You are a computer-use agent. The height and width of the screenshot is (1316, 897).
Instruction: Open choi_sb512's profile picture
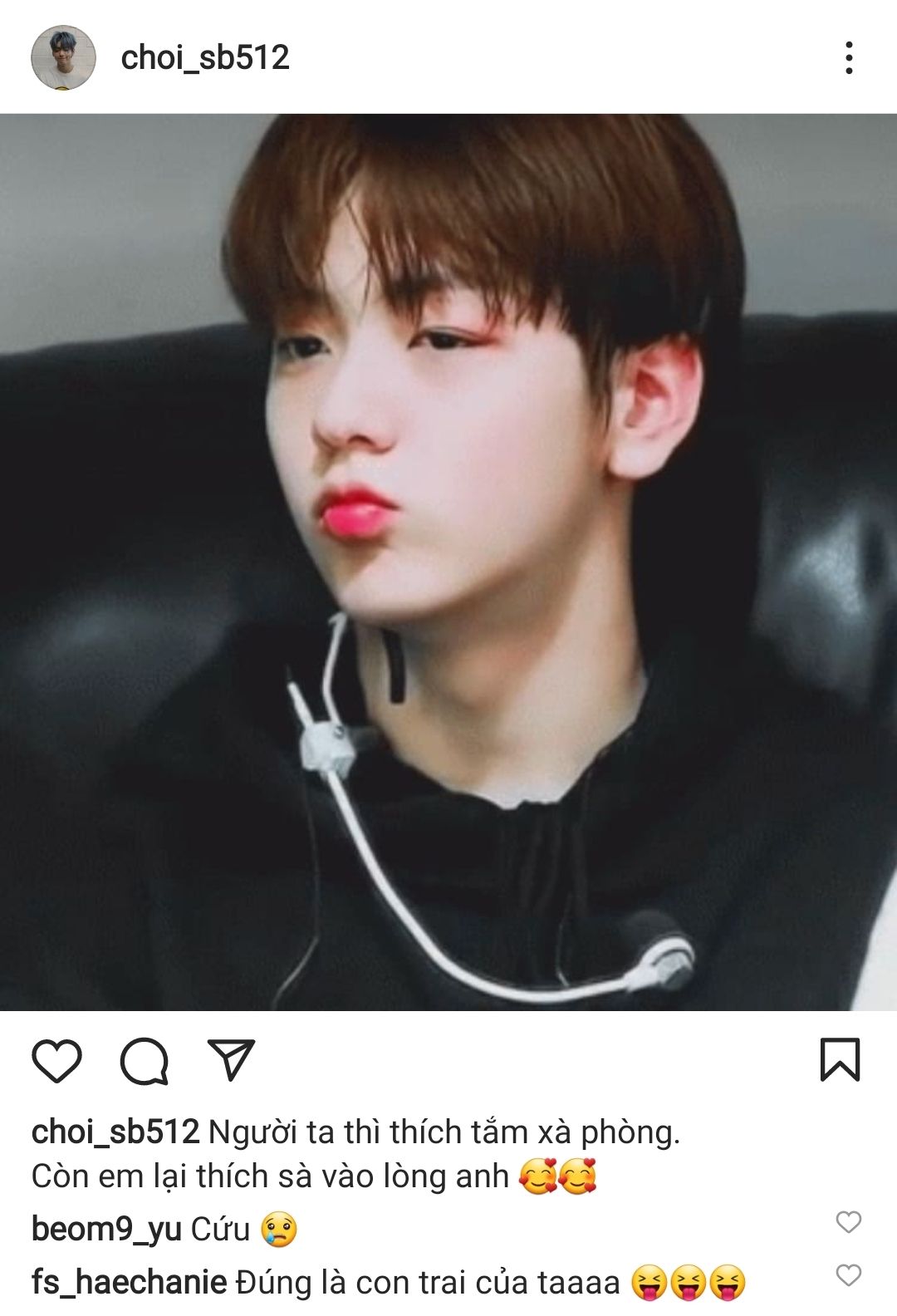tap(63, 58)
